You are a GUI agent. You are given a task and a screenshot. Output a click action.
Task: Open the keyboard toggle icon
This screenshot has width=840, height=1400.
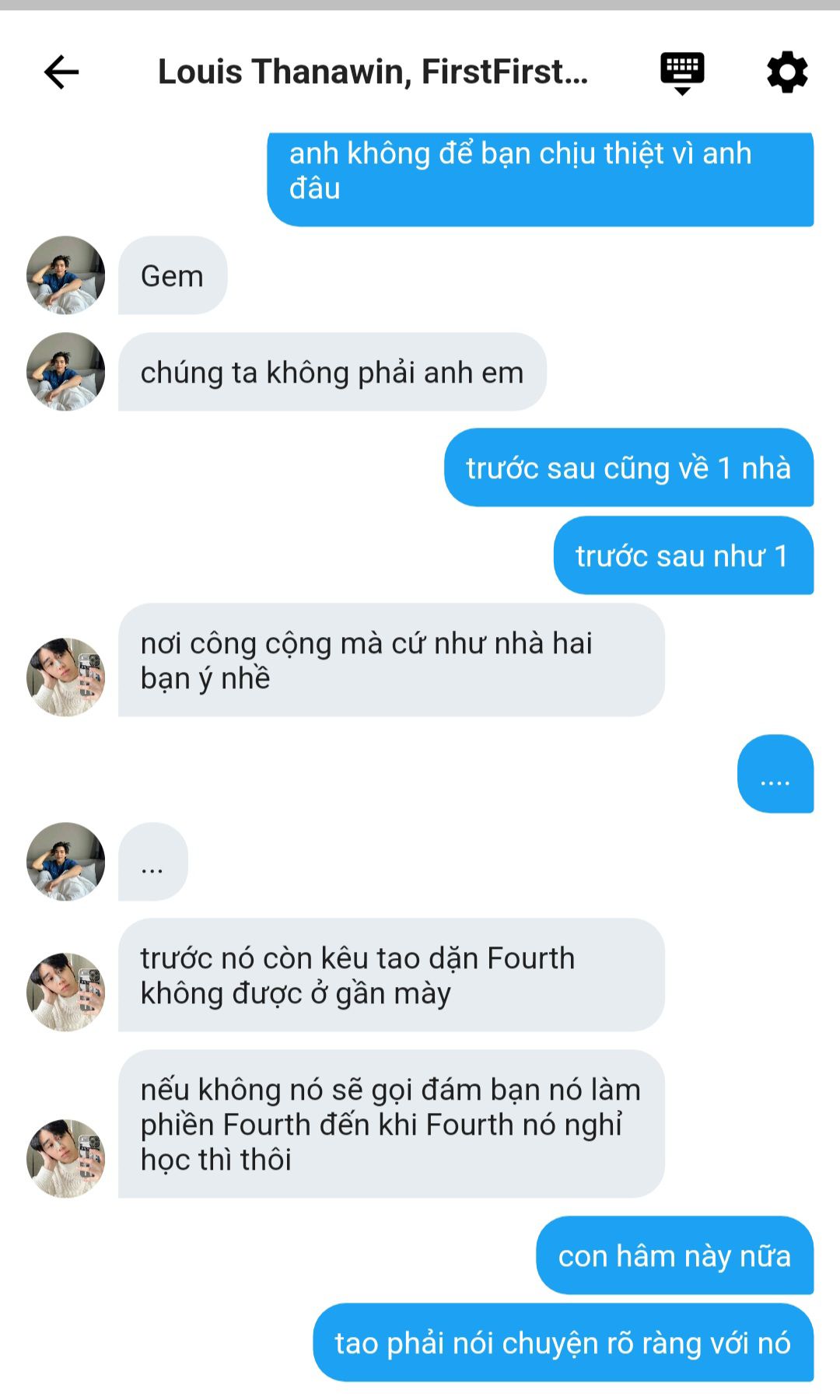tap(682, 72)
